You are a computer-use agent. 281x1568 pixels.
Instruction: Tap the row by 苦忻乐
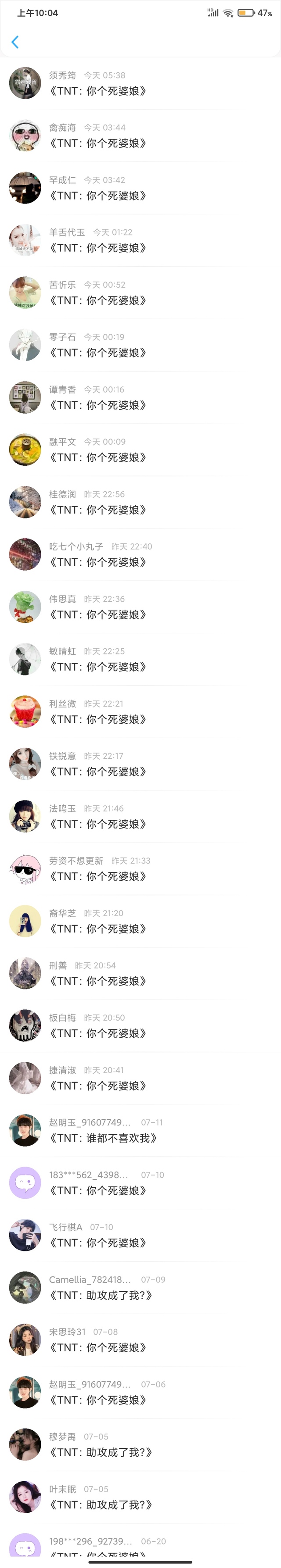(x=140, y=293)
